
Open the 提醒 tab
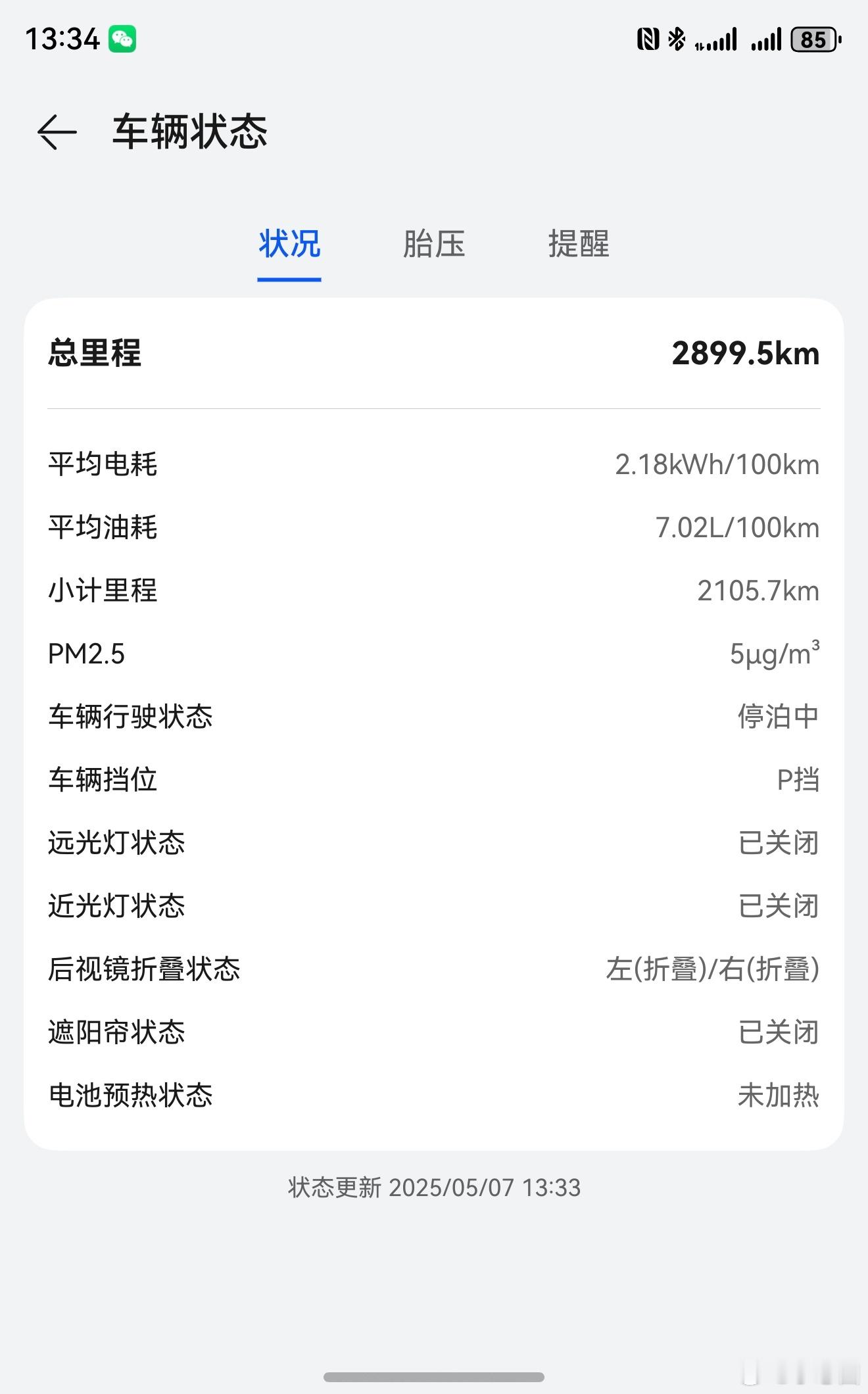pyautogui.click(x=579, y=244)
